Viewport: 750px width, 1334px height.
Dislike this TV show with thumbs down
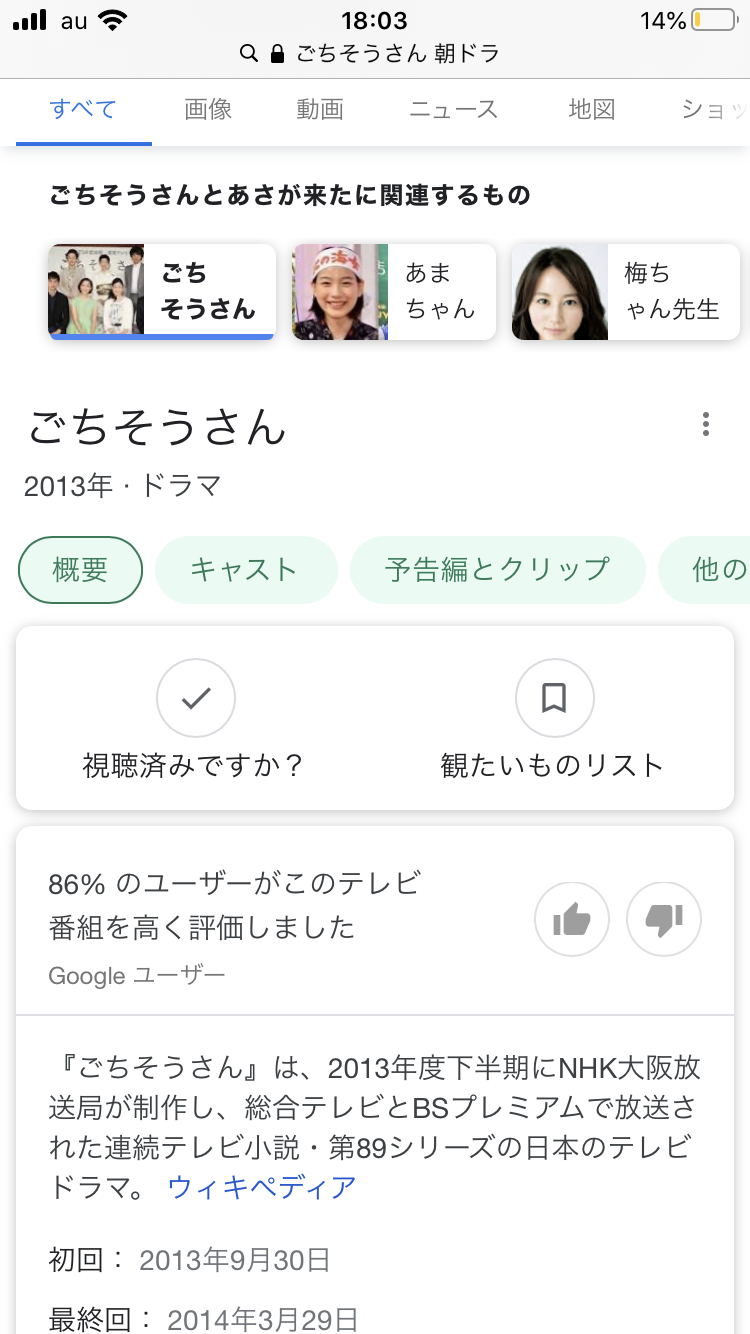(664, 920)
